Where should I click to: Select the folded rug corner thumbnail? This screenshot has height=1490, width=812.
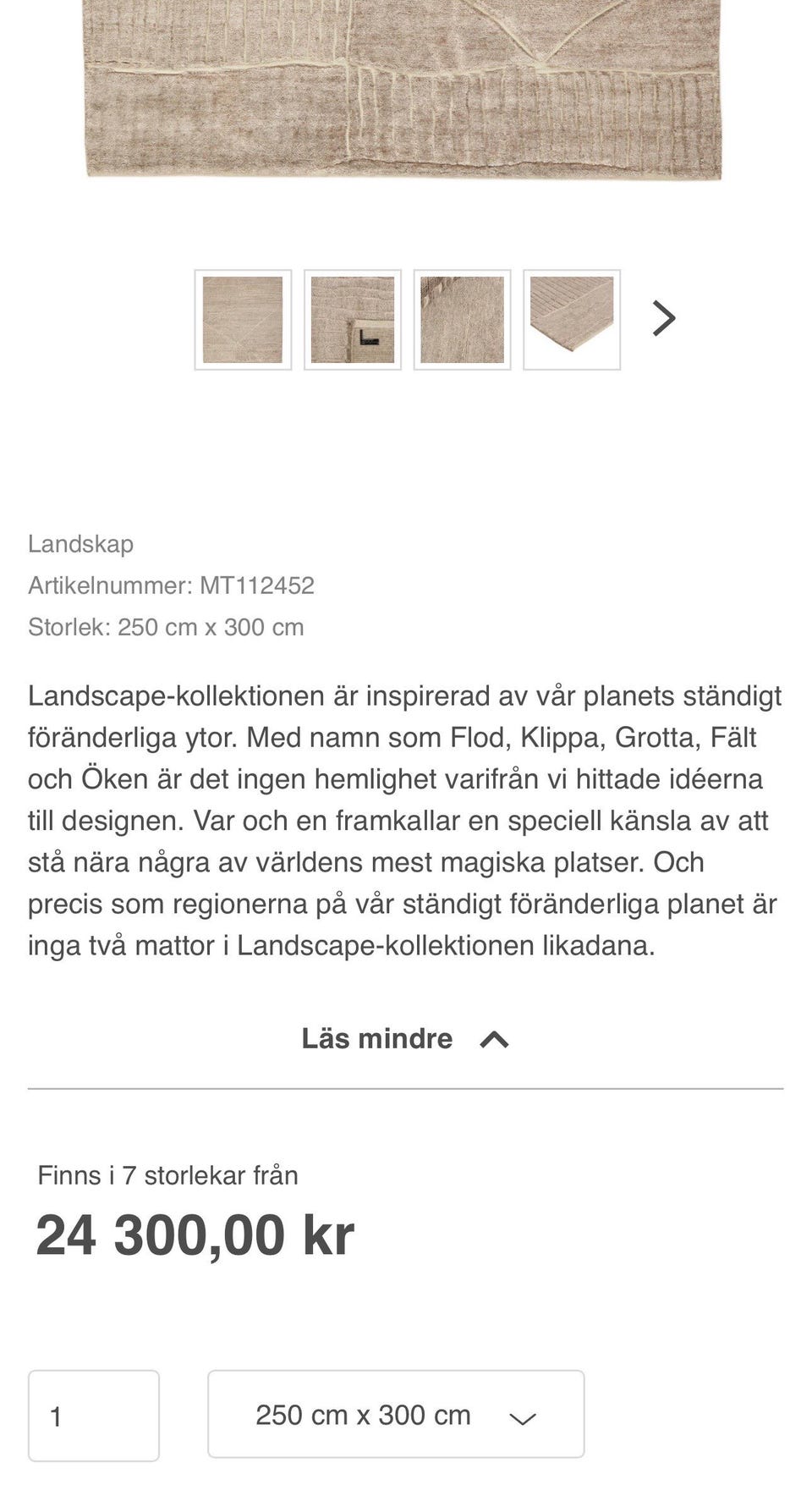coord(572,319)
